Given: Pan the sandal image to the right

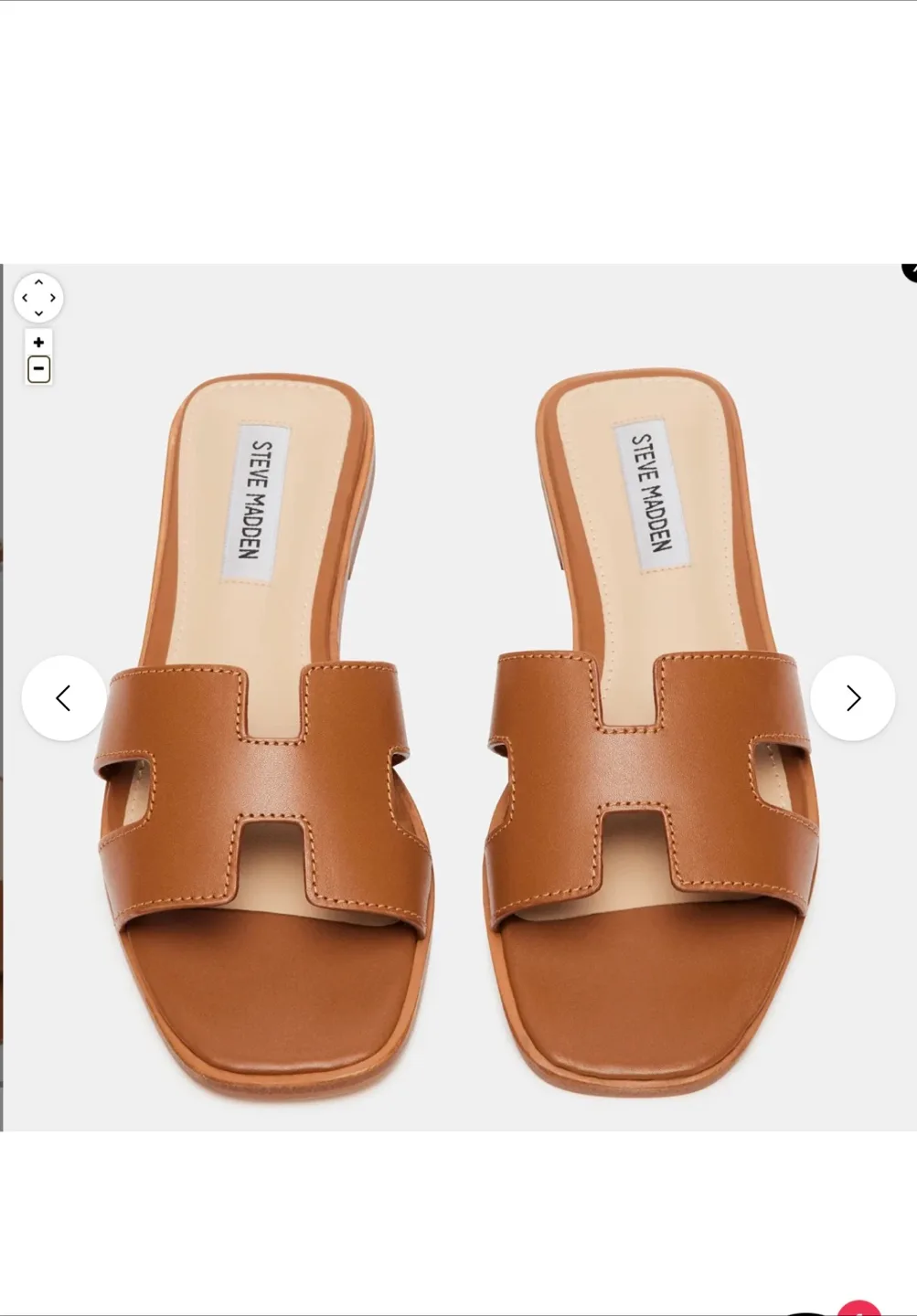Looking at the screenshot, I should point(51,298).
